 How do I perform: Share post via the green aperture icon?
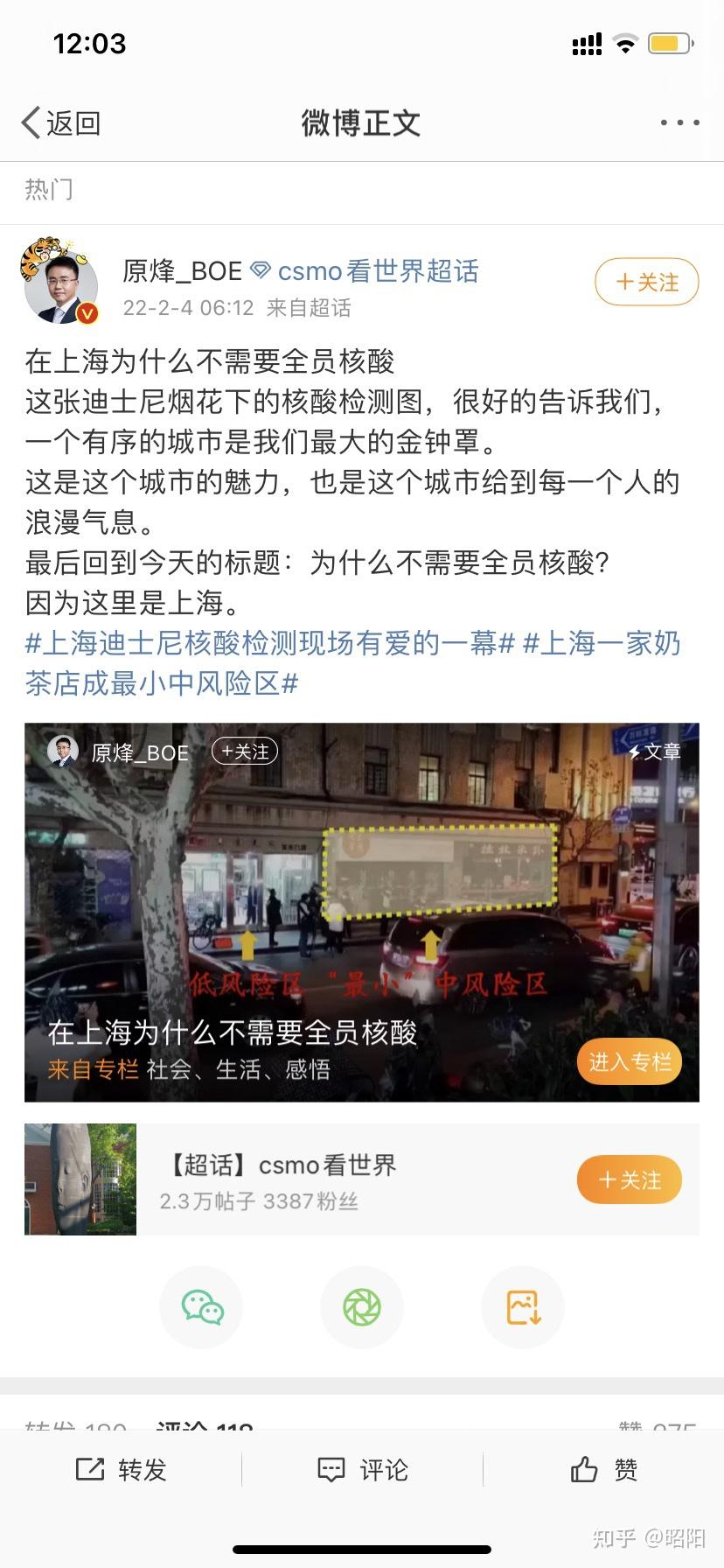tap(362, 1307)
